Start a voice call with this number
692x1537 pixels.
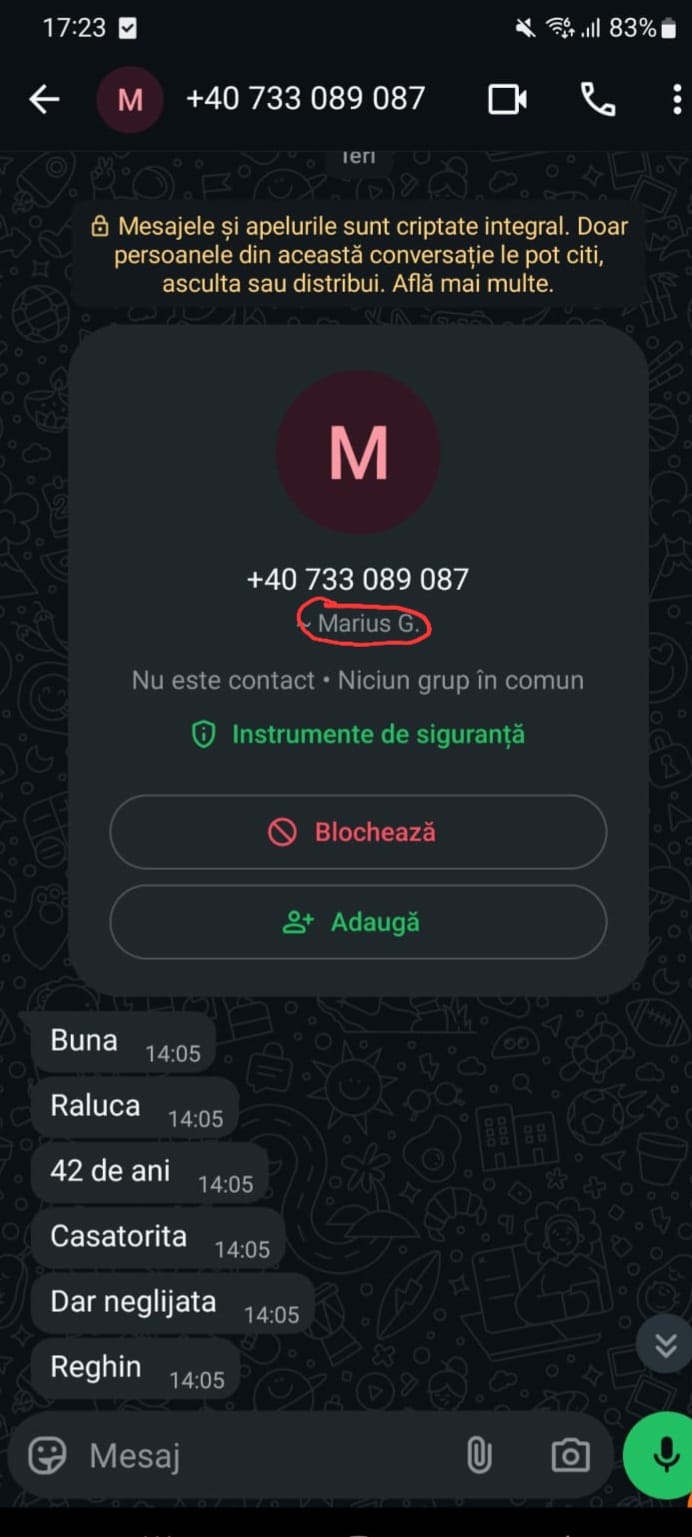(x=598, y=99)
